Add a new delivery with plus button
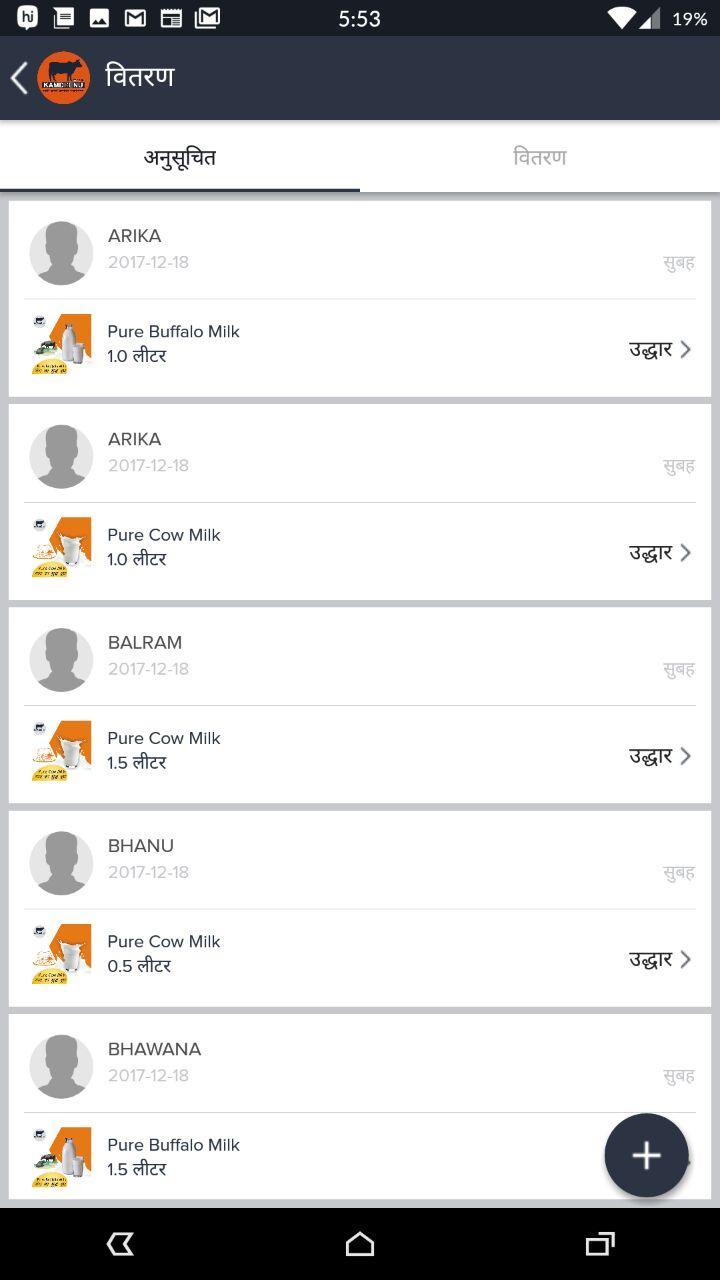 646,1155
